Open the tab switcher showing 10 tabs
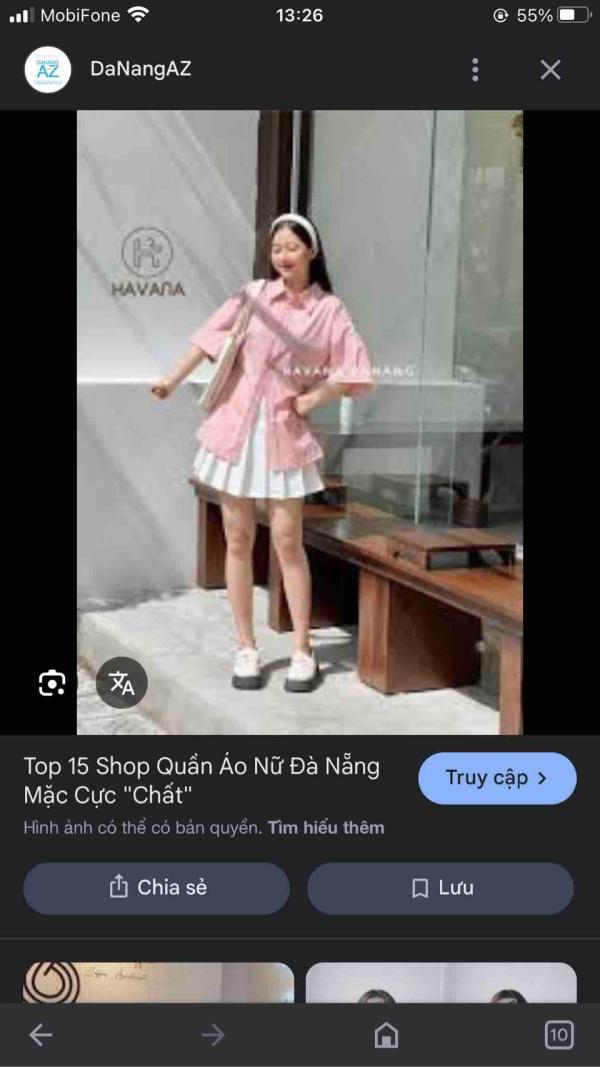Image resolution: width=600 pixels, height=1067 pixels. (559, 1035)
